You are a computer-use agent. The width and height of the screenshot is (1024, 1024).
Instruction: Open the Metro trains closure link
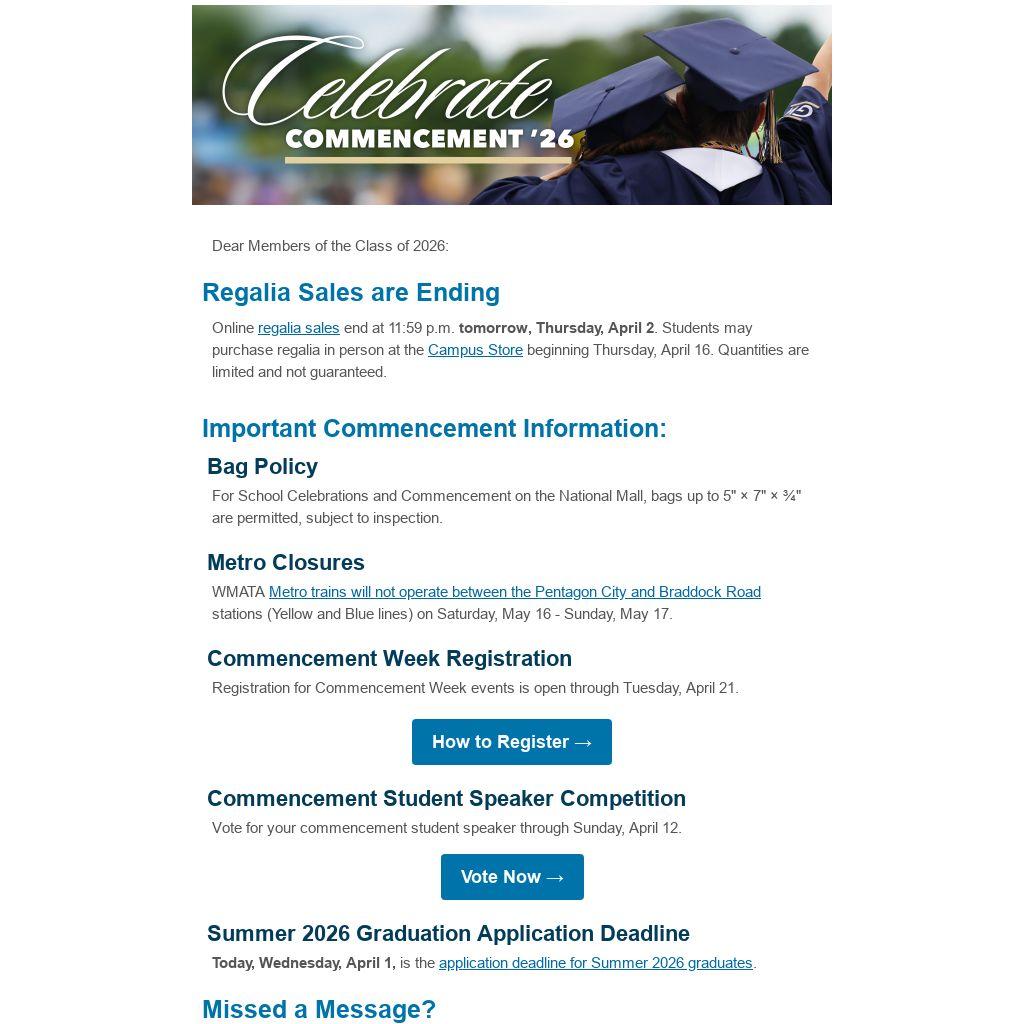pyautogui.click(x=514, y=592)
